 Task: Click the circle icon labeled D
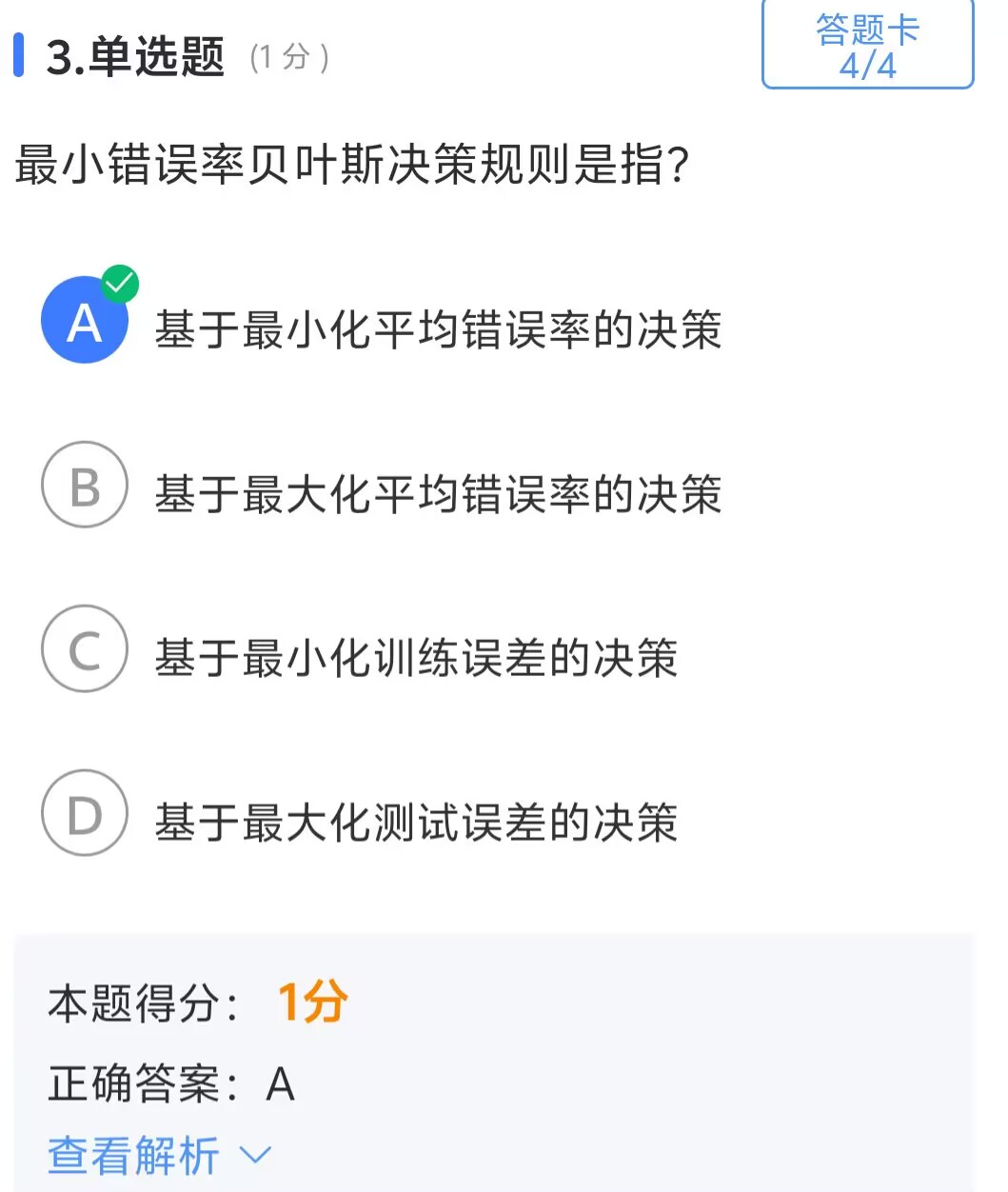pyautogui.click(x=84, y=814)
